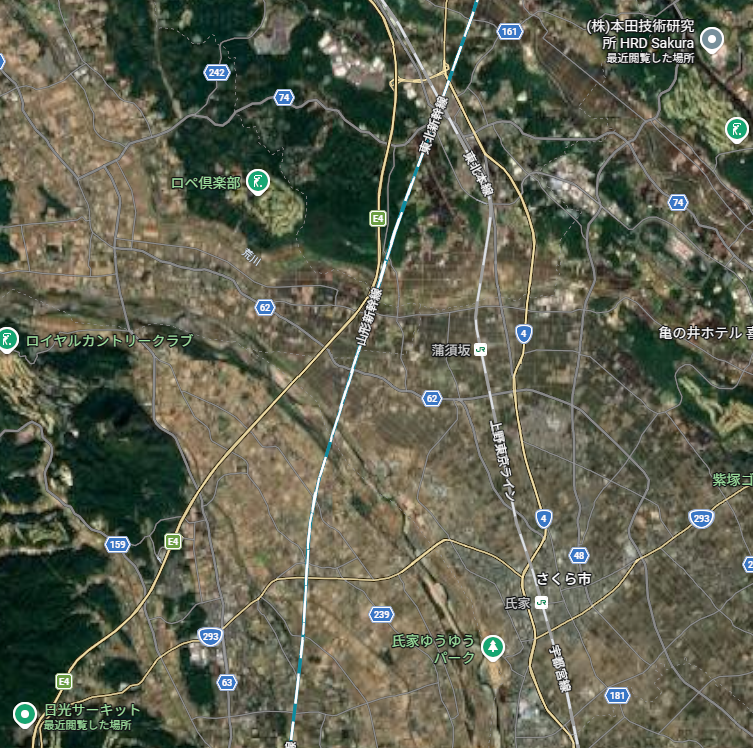This screenshot has width=753, height=748.
Task: Tap the 日光サーキット recently viewed pin
Action: (26, 714)
